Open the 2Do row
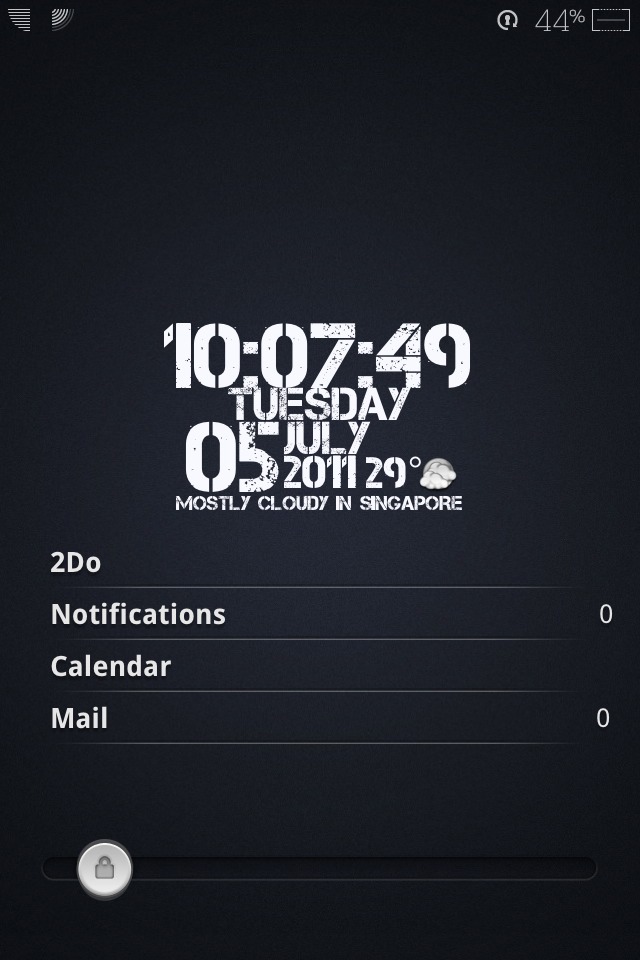 tap(331, 562)
